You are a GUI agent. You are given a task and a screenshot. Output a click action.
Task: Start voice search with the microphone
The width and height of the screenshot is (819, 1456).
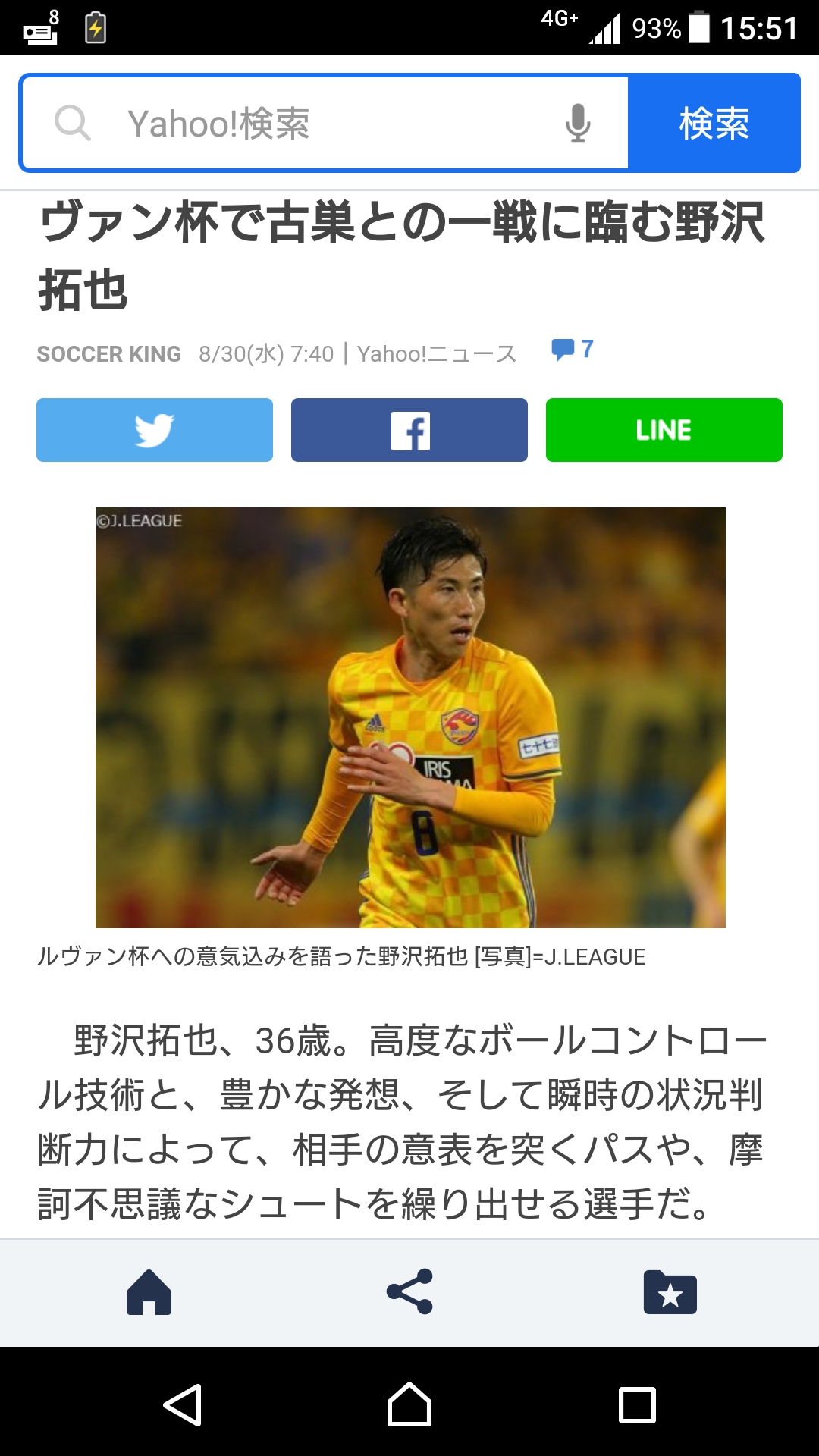578,123
